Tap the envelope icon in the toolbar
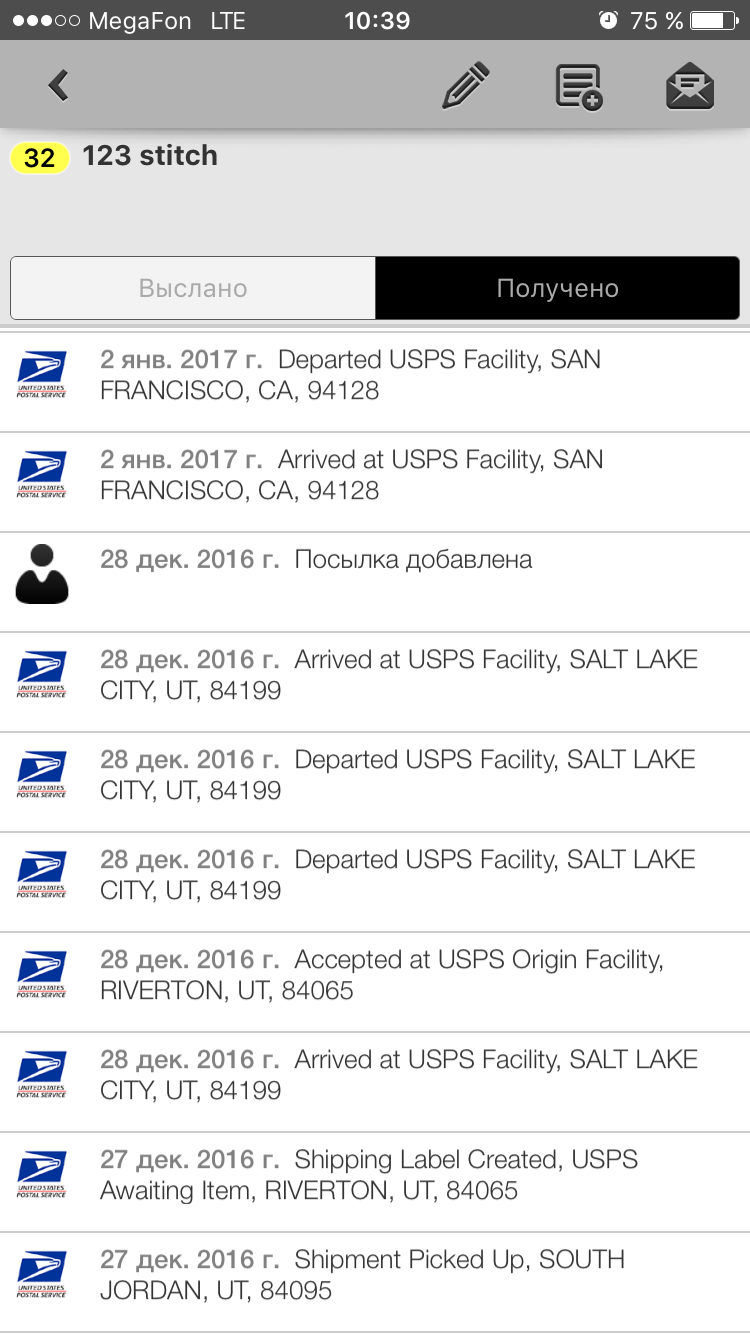 pyautogui.click(x=690, y=86)
